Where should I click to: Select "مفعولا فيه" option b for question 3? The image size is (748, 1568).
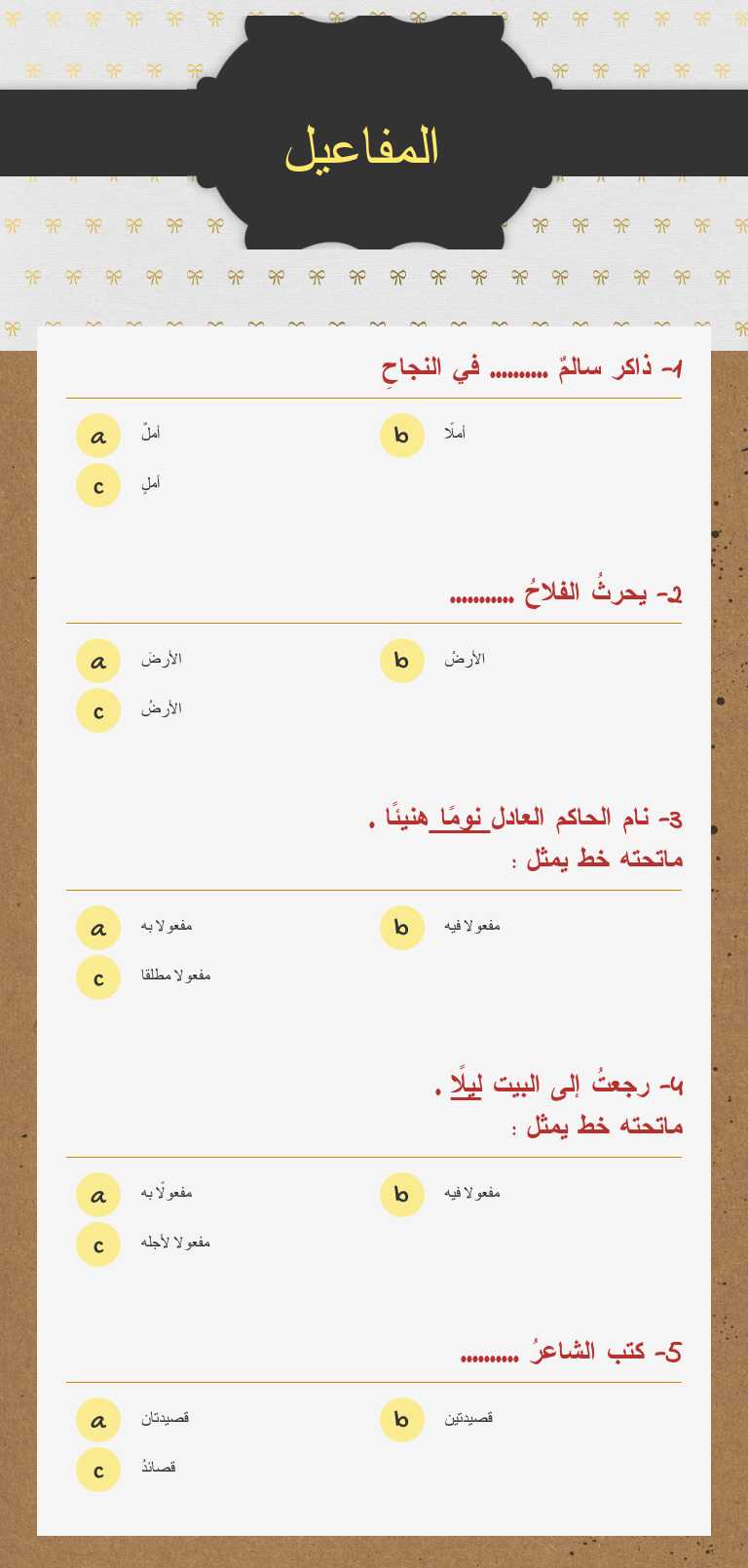click(x=401, y=927)
